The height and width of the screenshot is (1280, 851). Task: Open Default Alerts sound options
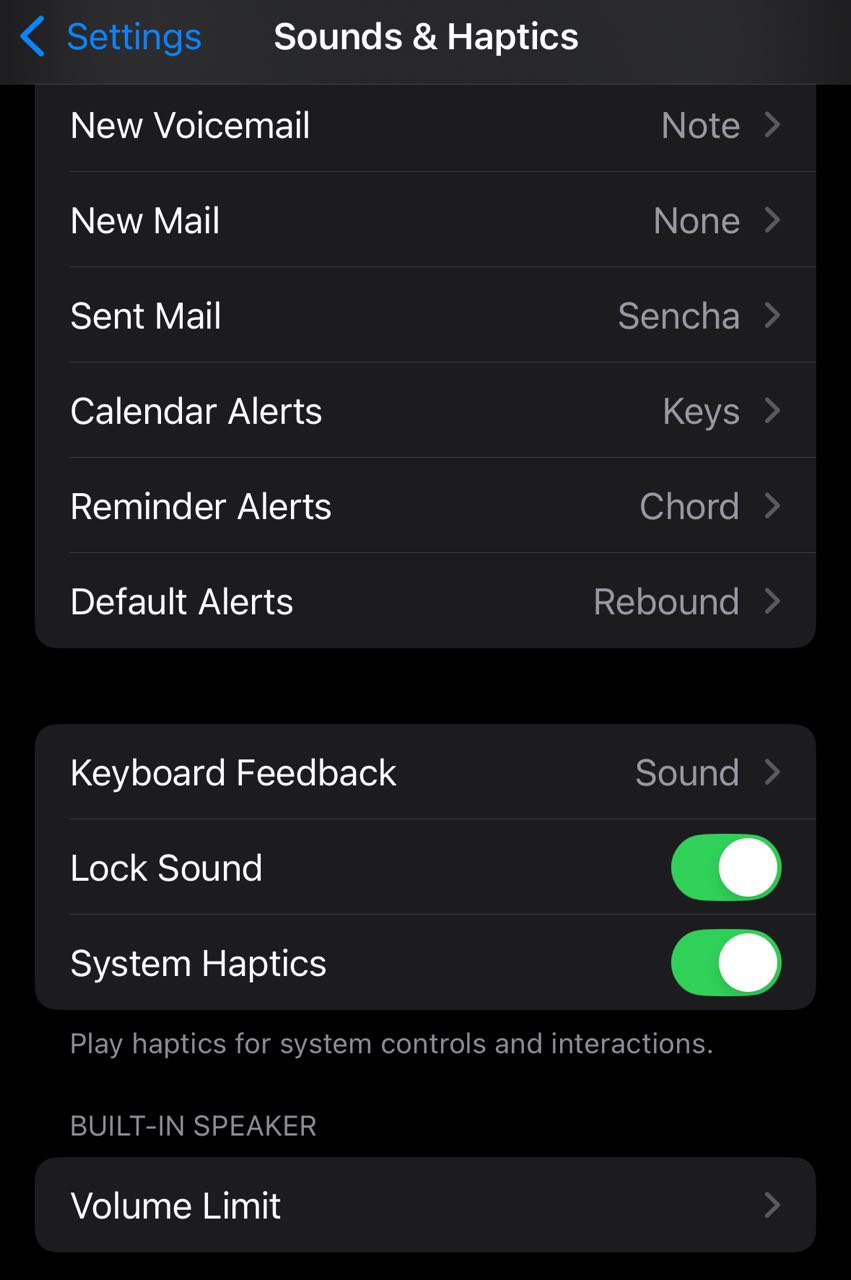pyautogui.click(x=425, y=601)
